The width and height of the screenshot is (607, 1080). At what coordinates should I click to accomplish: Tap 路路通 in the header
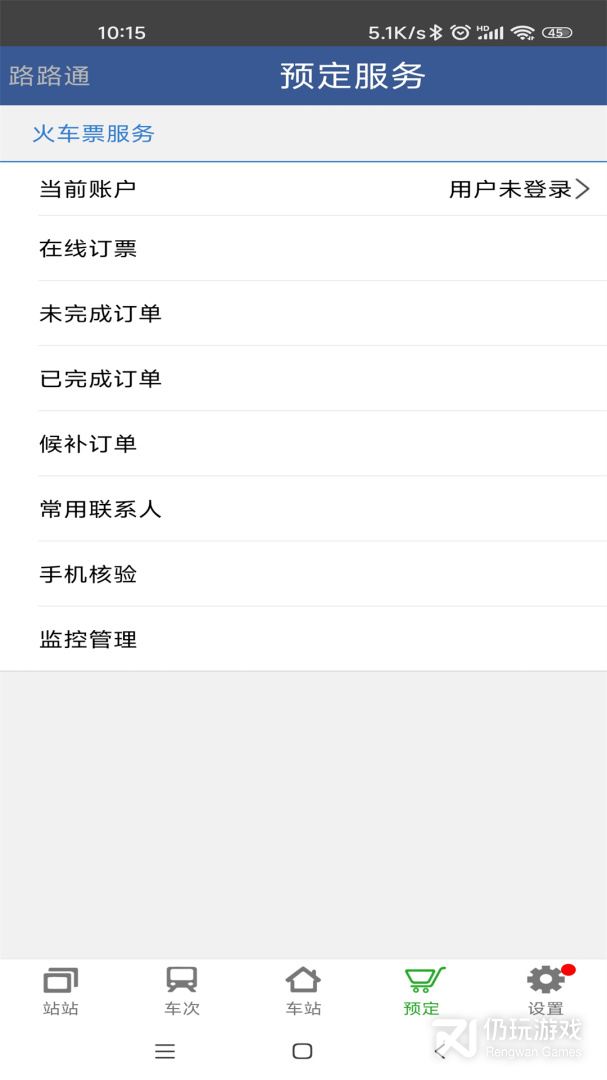50,76
